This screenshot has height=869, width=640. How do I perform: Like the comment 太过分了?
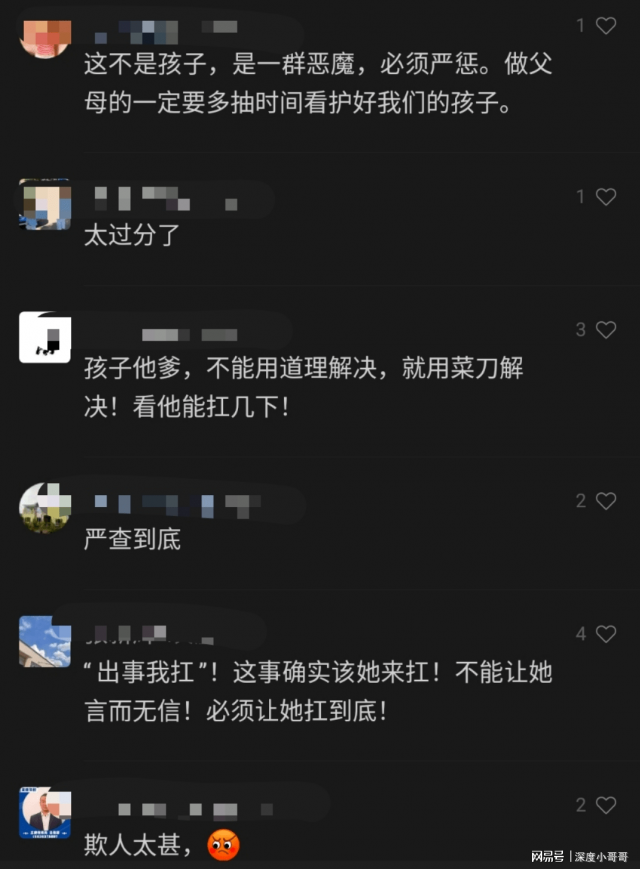[x=606, y=197]
